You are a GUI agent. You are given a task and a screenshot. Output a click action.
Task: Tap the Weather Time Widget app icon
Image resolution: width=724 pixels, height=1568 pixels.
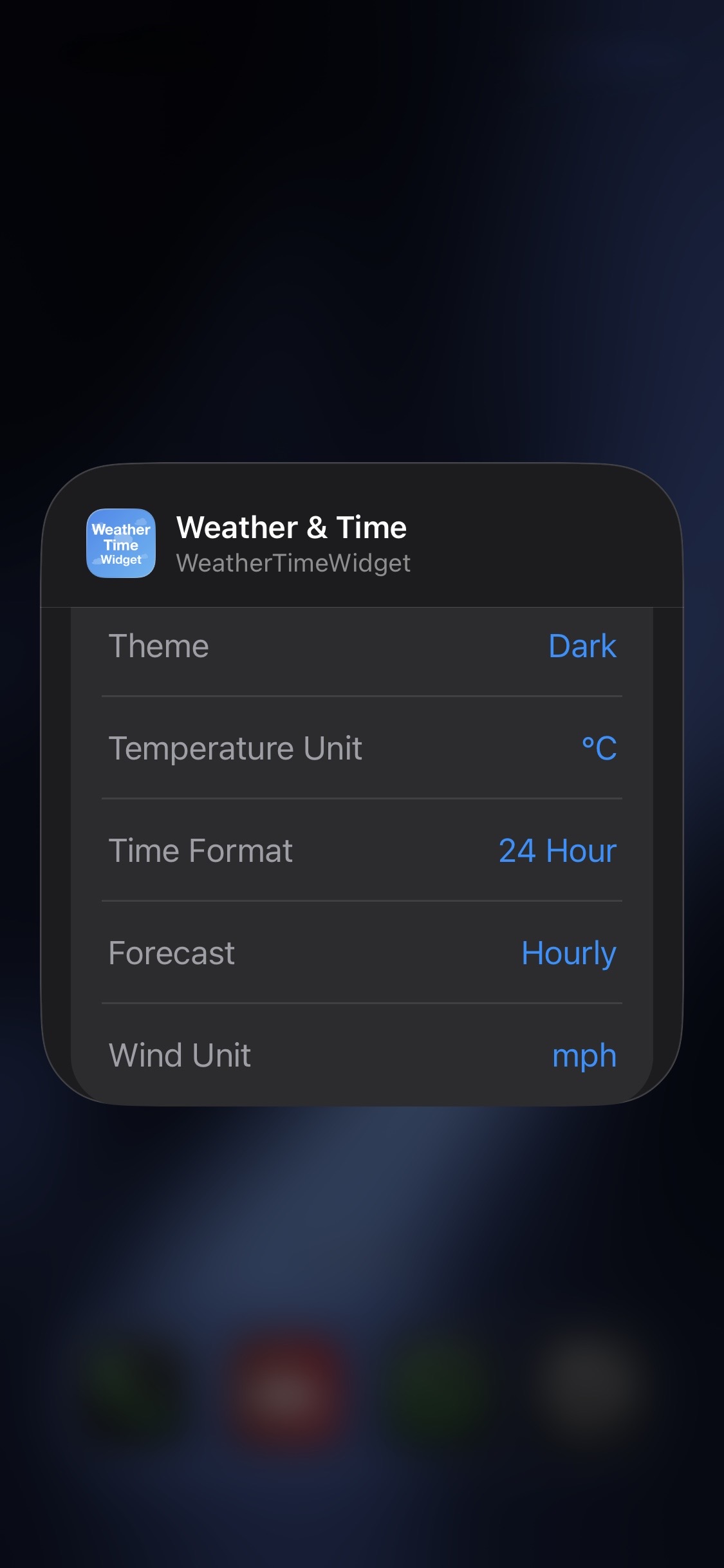coord(120,544)
